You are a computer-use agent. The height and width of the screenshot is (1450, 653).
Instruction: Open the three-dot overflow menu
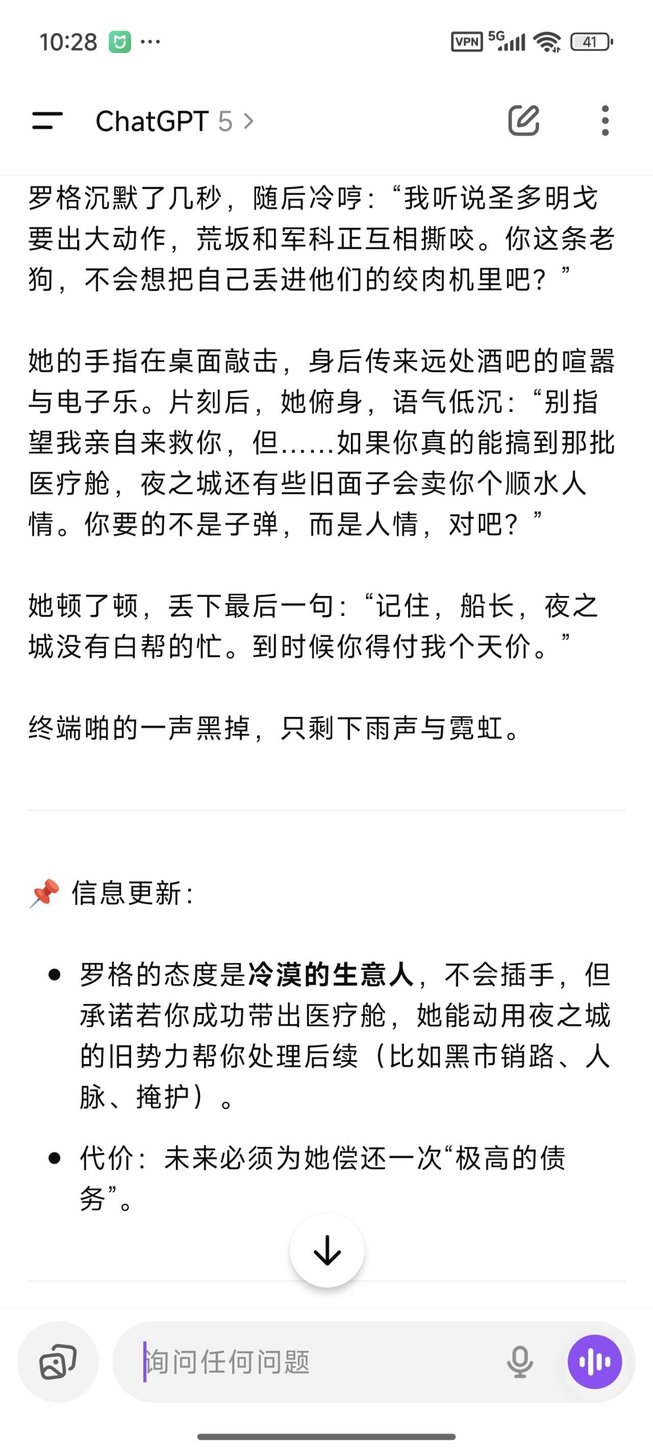click(605, 121)
